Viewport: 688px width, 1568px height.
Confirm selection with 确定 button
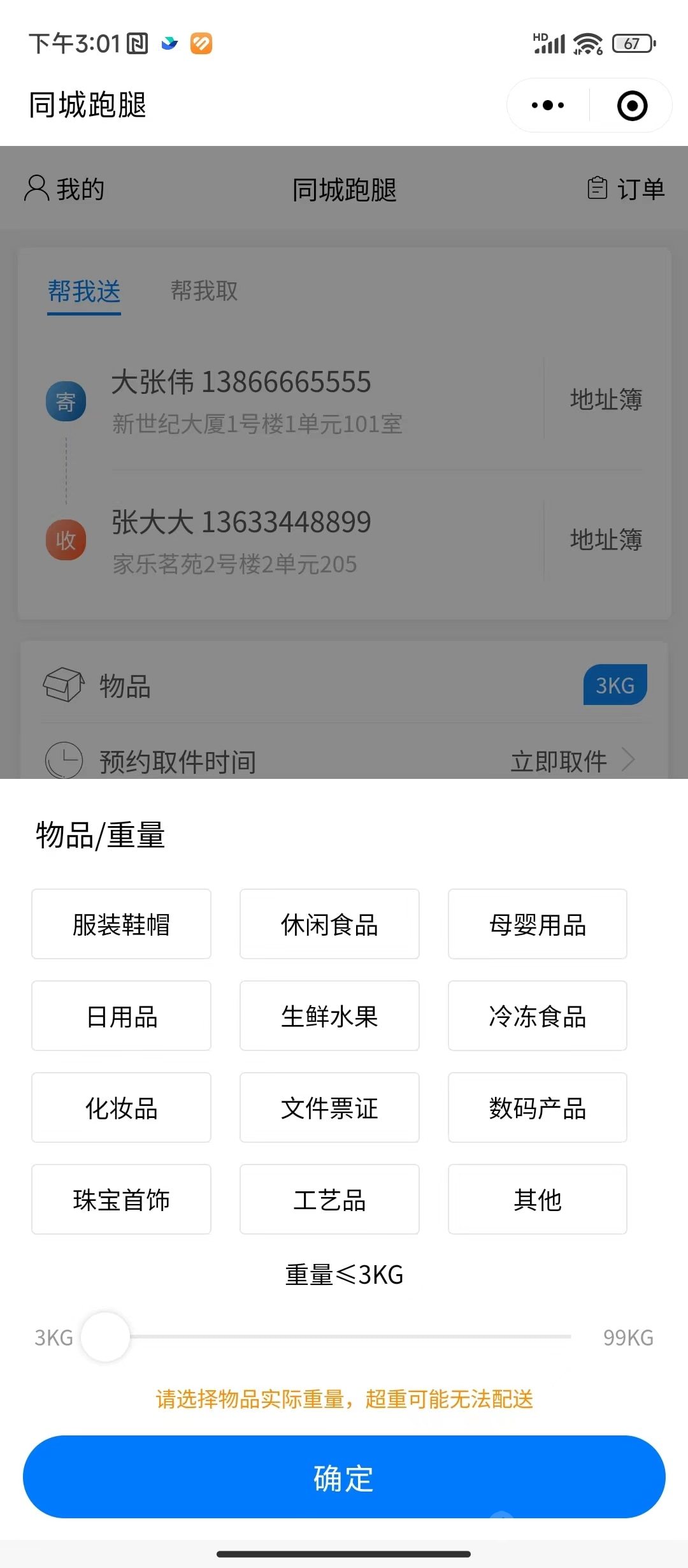[x=344, y=1477]
